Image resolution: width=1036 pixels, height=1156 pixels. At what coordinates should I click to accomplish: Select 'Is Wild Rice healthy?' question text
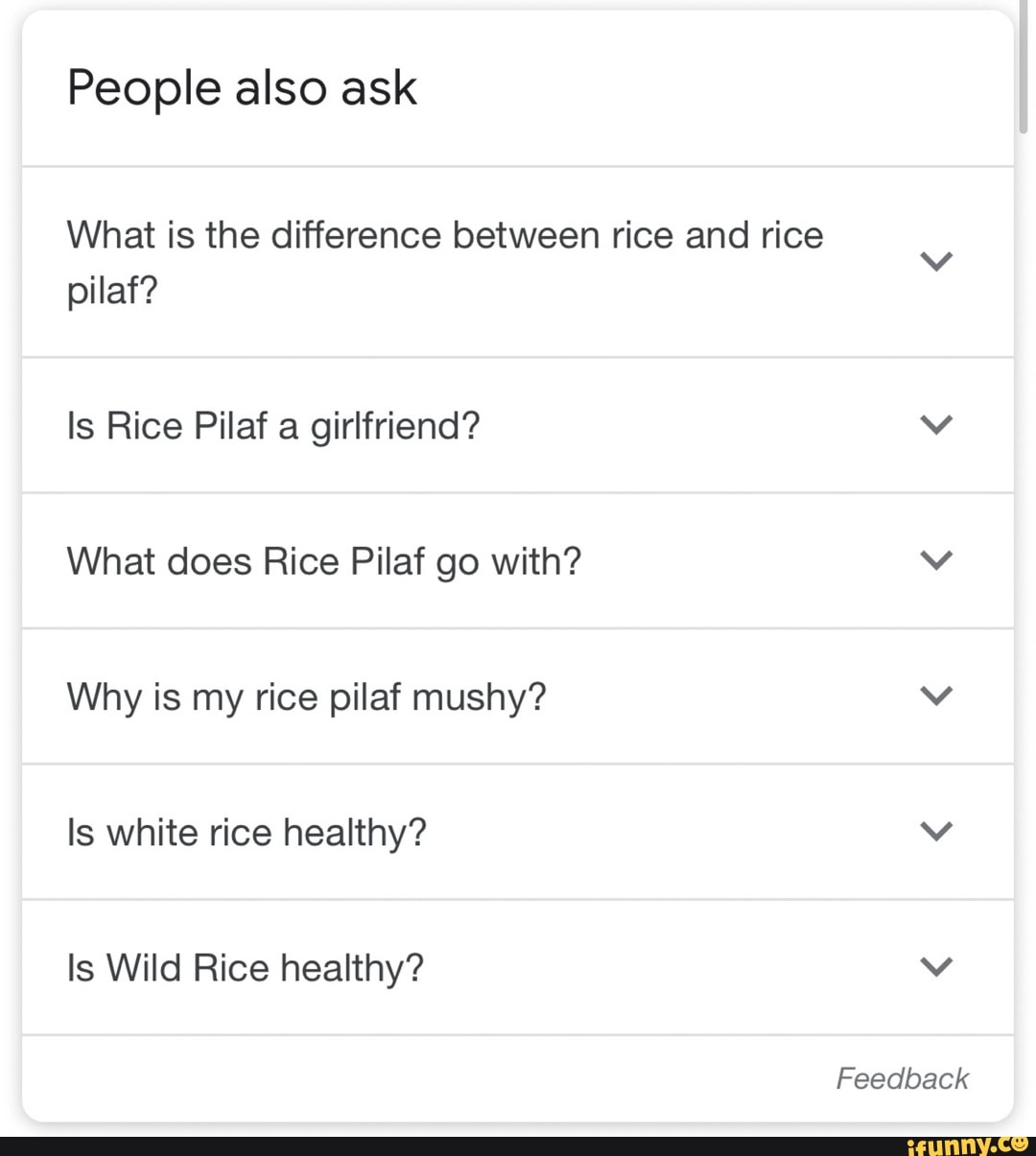click(246, 966)
